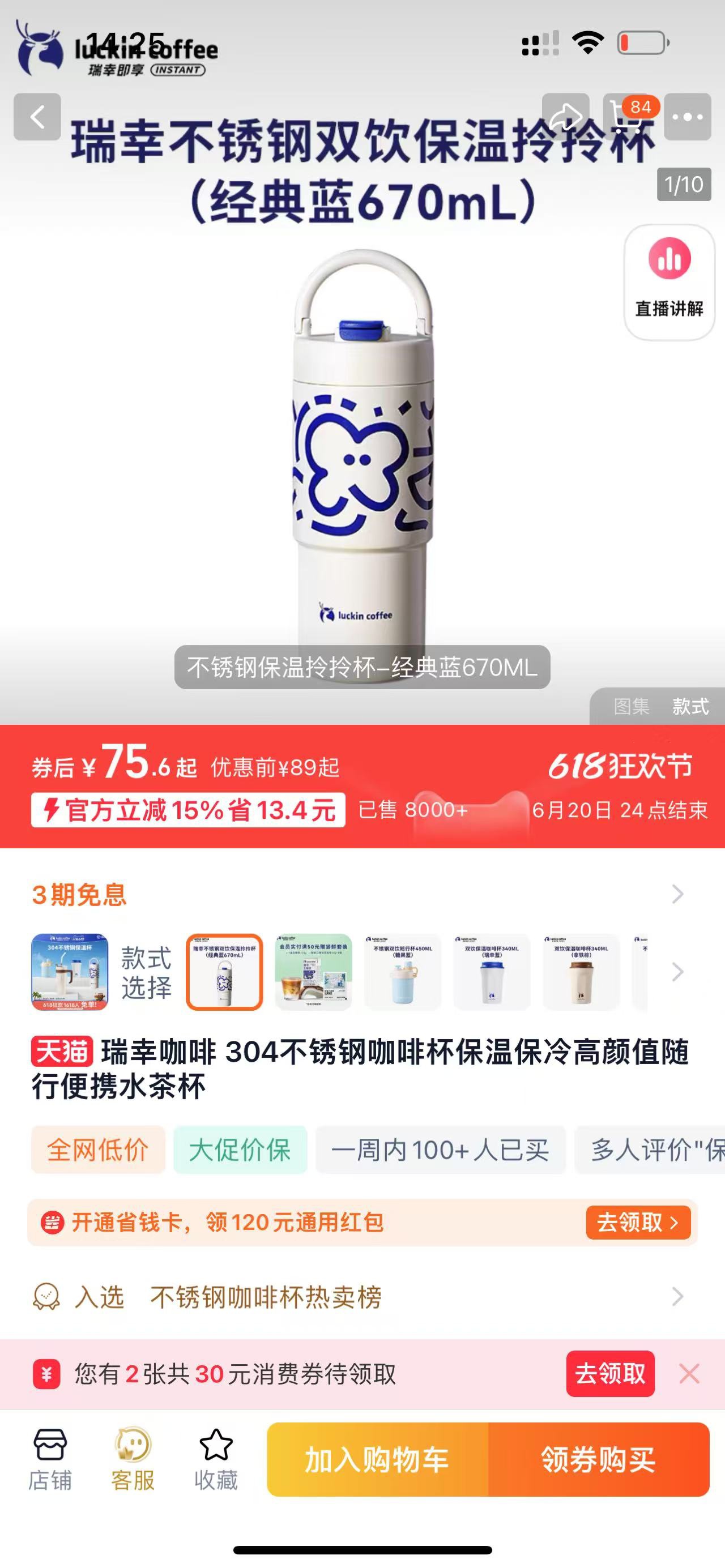Switch to the 图集 gallery tab

631,706
